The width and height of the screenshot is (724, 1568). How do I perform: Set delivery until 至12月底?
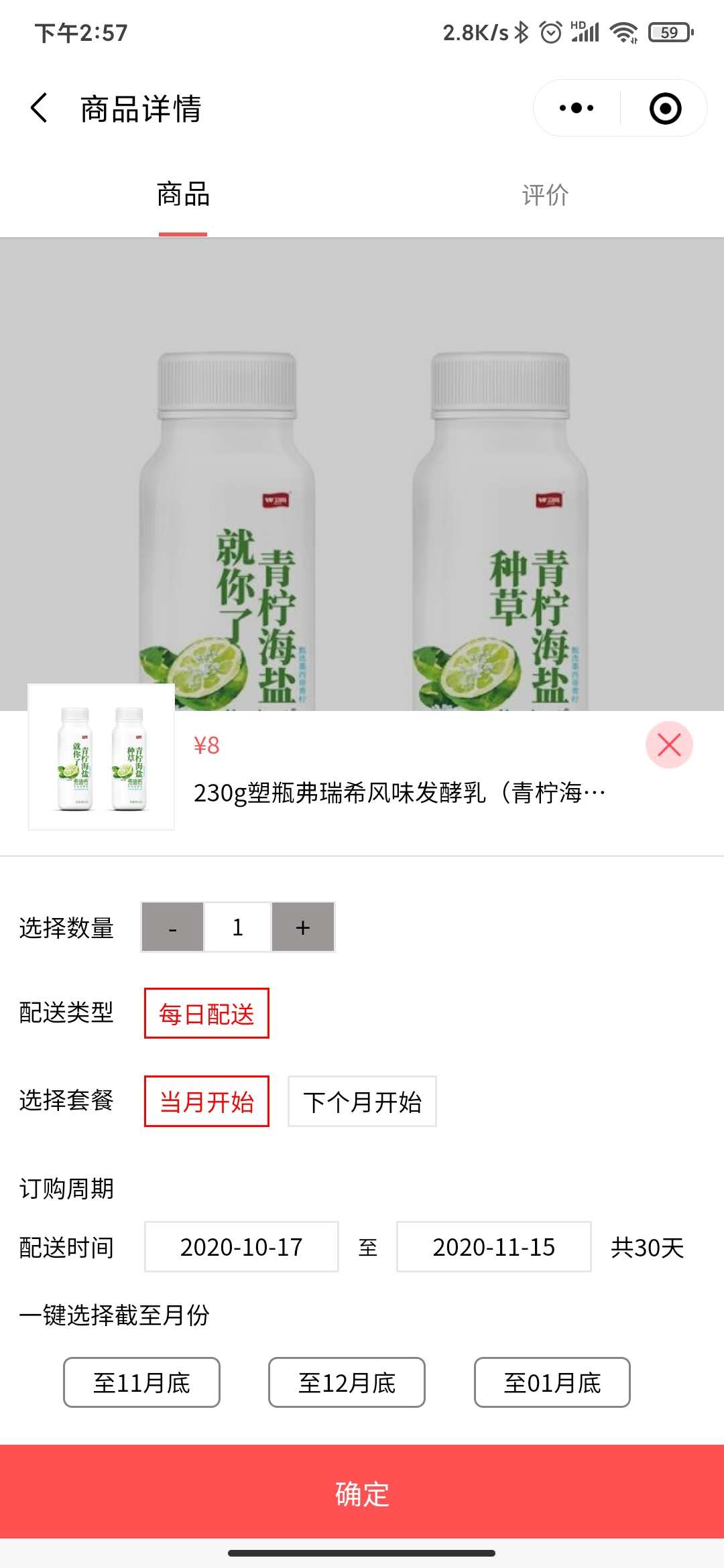tap(347, 1382)
